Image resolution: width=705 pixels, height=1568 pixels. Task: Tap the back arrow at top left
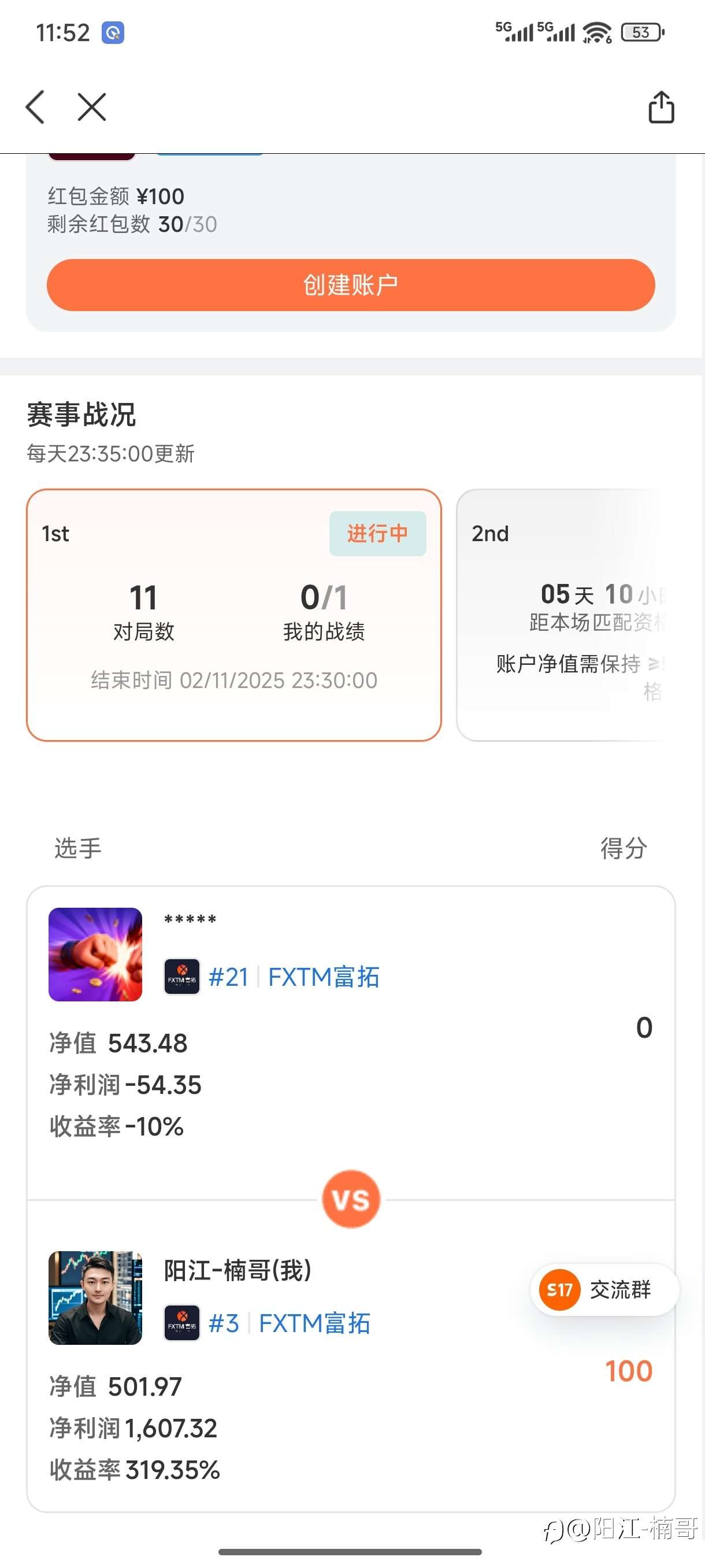pyautogui.click(x=35, y=106)
